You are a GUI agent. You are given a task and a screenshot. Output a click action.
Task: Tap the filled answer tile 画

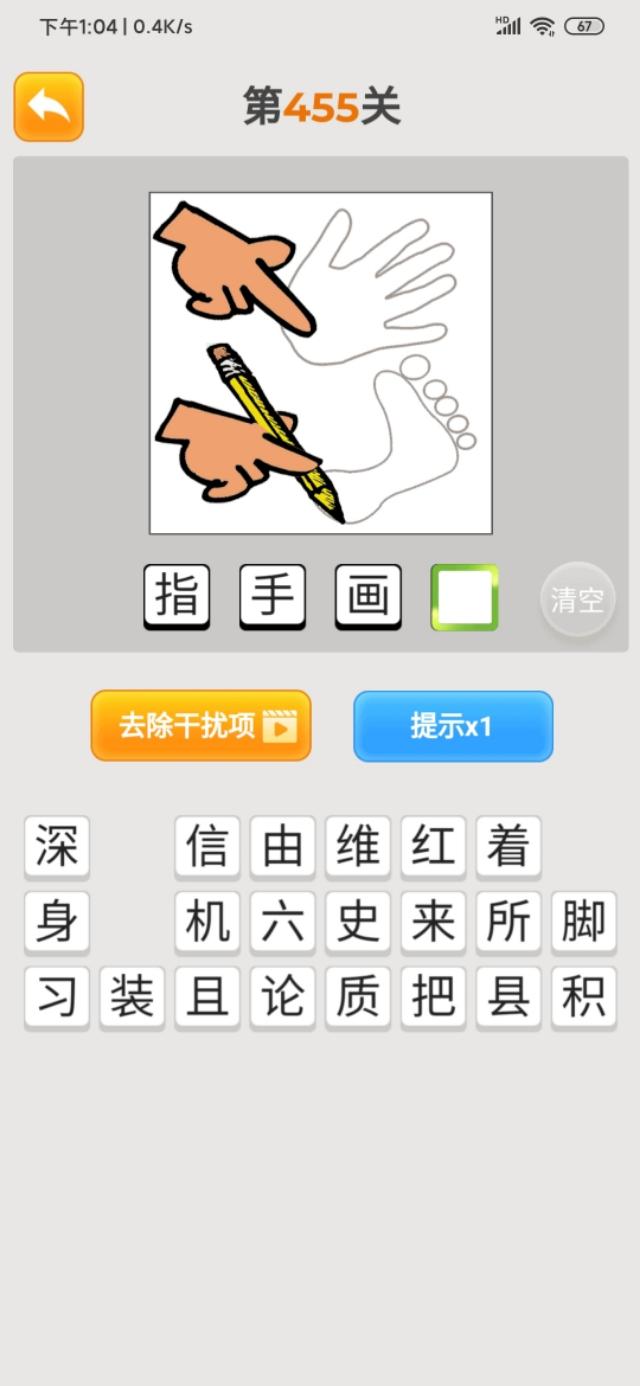pyautogui.click(x=368, y=597)
